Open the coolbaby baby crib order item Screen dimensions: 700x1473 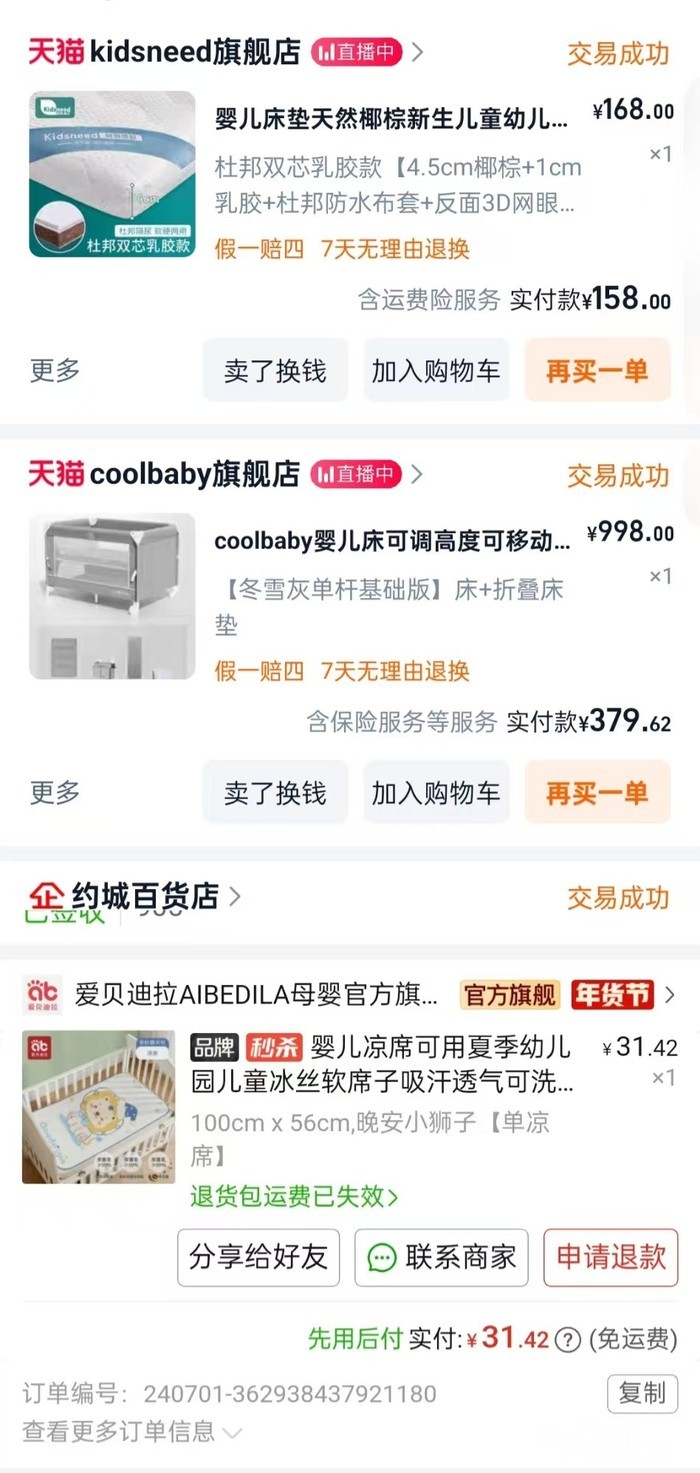coord(392,541)
